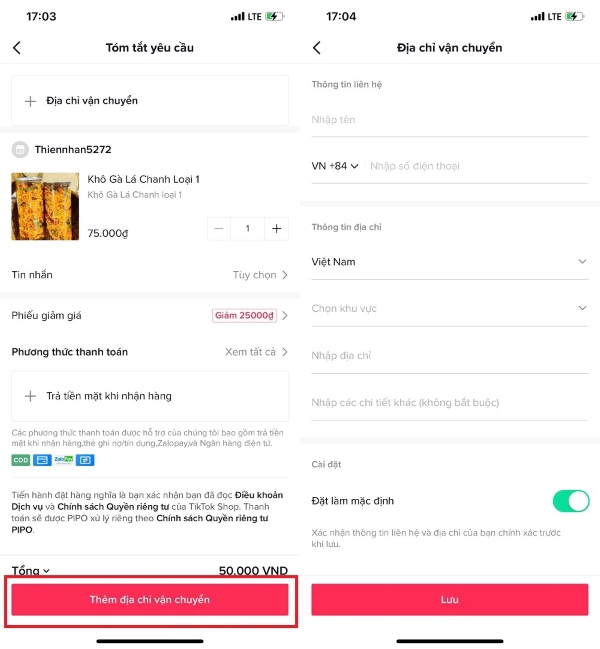The width and height of the screenshot is (600, 649).
Task: Increase the product quantity with the plus button
Action: [x=276, y=229]
